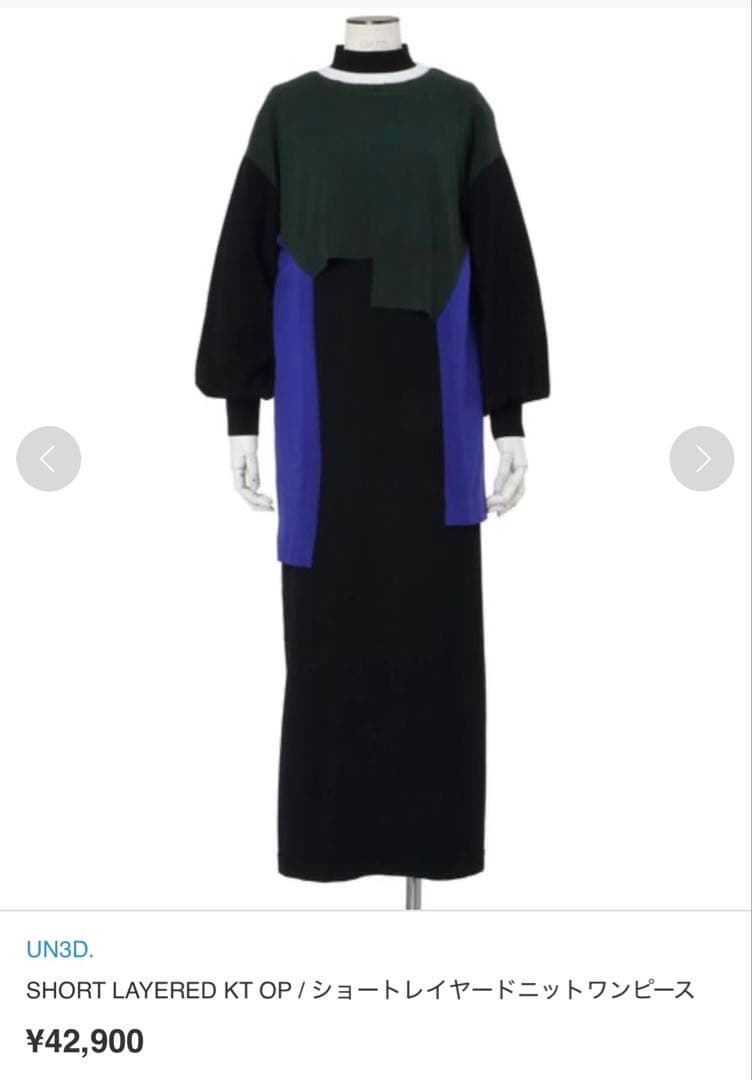Open the UN3D. brand link
The width and height of the screenshot is (752, 1080).
[x=59, y=949]
